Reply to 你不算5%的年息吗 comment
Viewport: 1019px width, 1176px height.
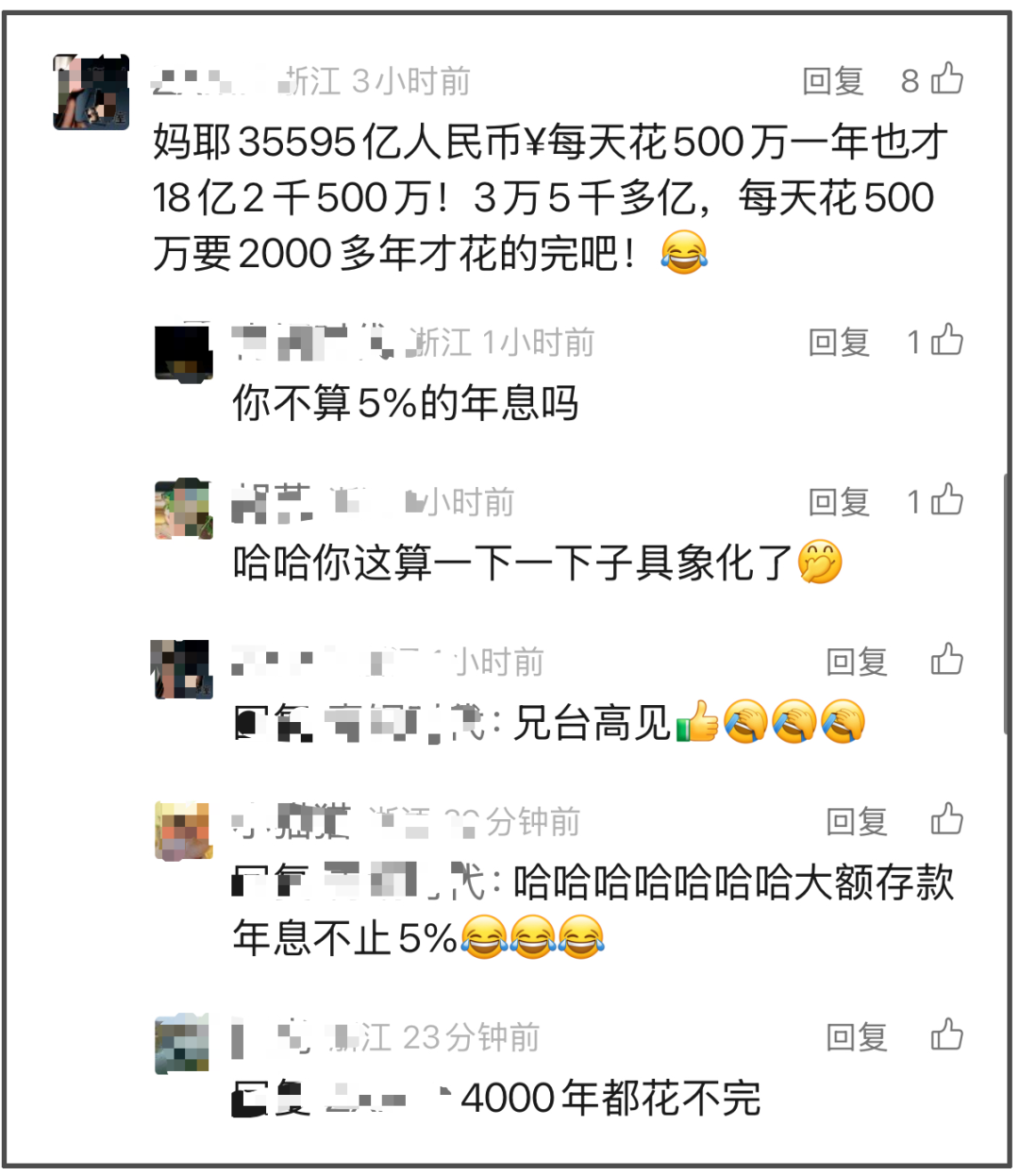coord(838,343)
